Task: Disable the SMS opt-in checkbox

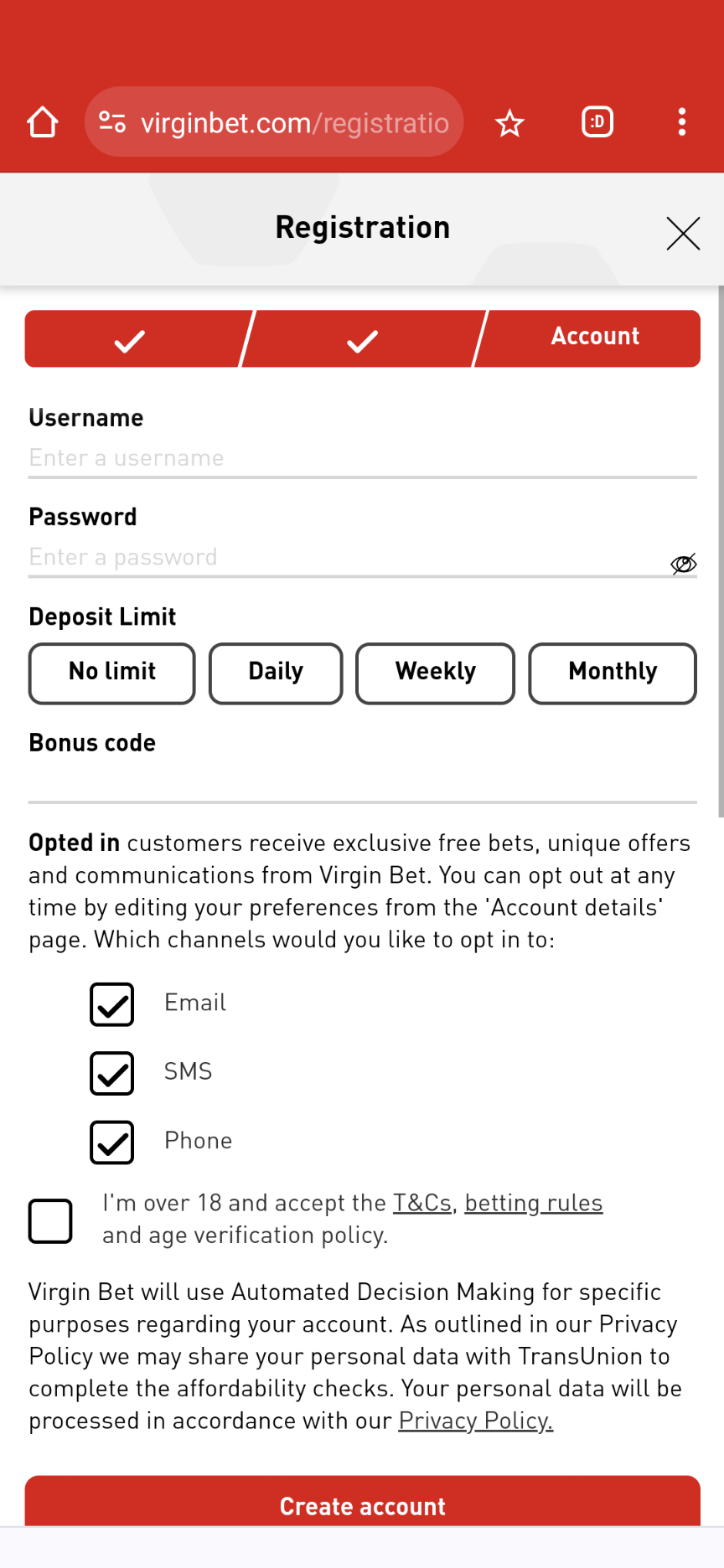Action: 111,1073
